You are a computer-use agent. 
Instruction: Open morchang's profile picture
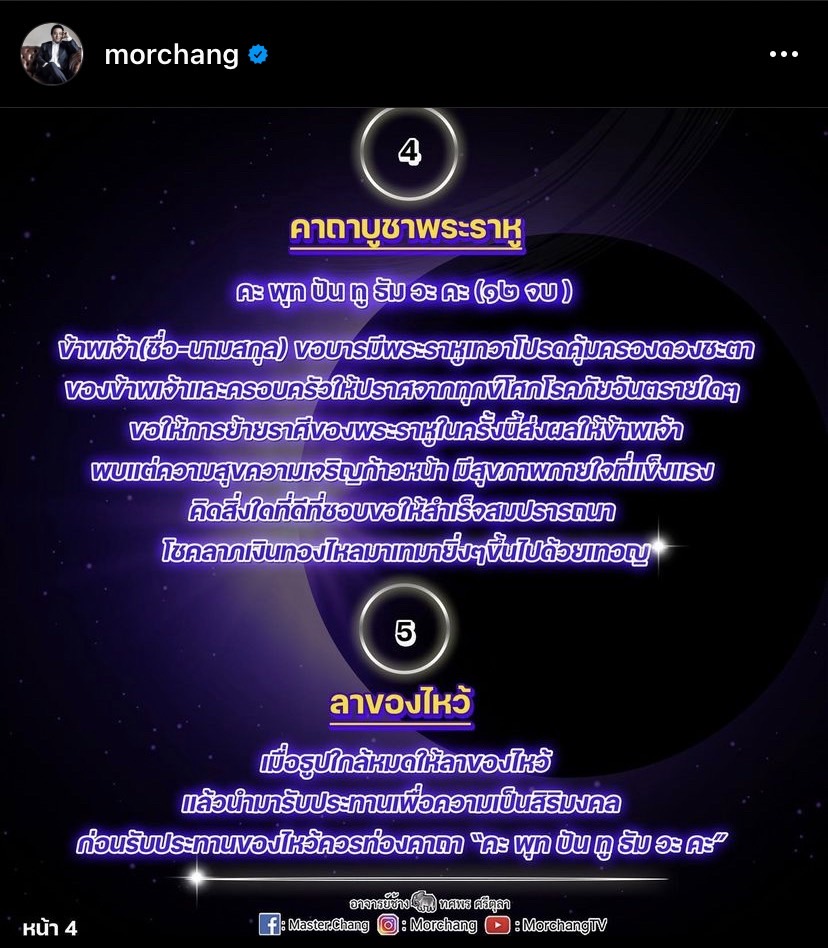[52, 54]
